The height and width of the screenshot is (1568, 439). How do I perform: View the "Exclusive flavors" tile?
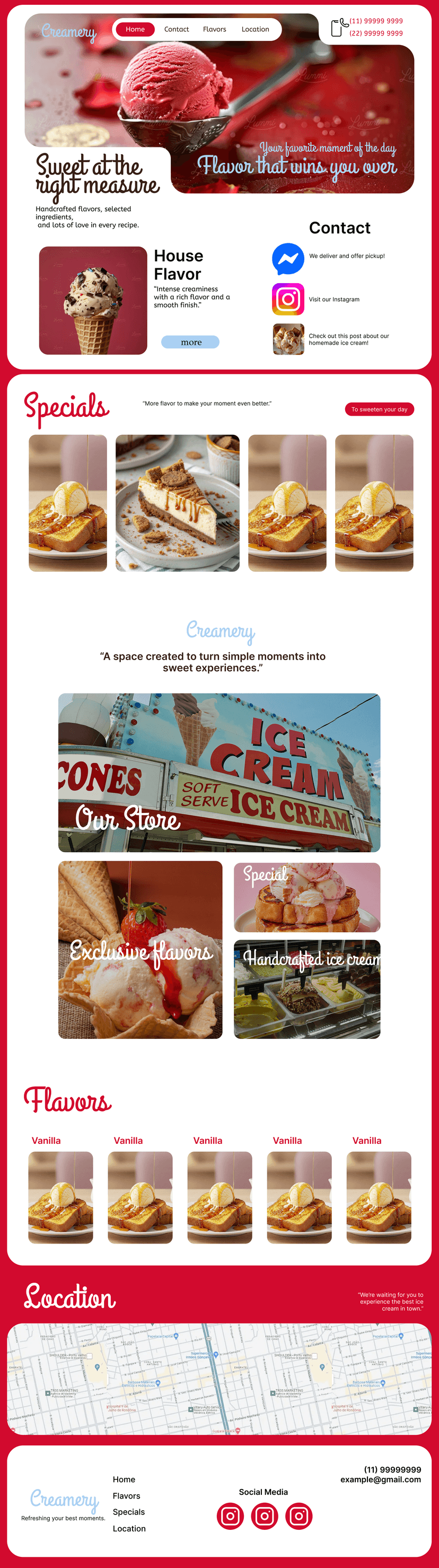140,950
